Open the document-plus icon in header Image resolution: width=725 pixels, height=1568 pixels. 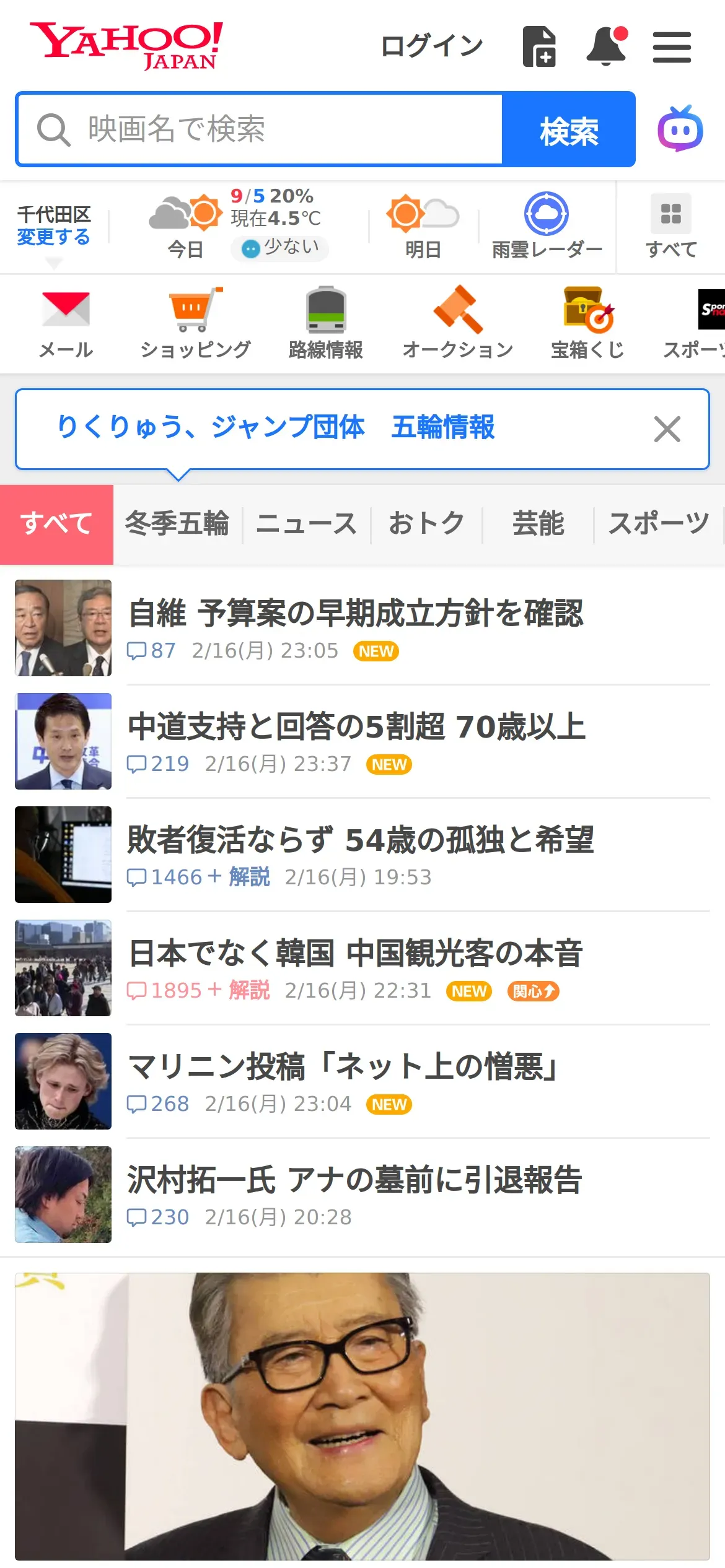(x=539, y=46)
